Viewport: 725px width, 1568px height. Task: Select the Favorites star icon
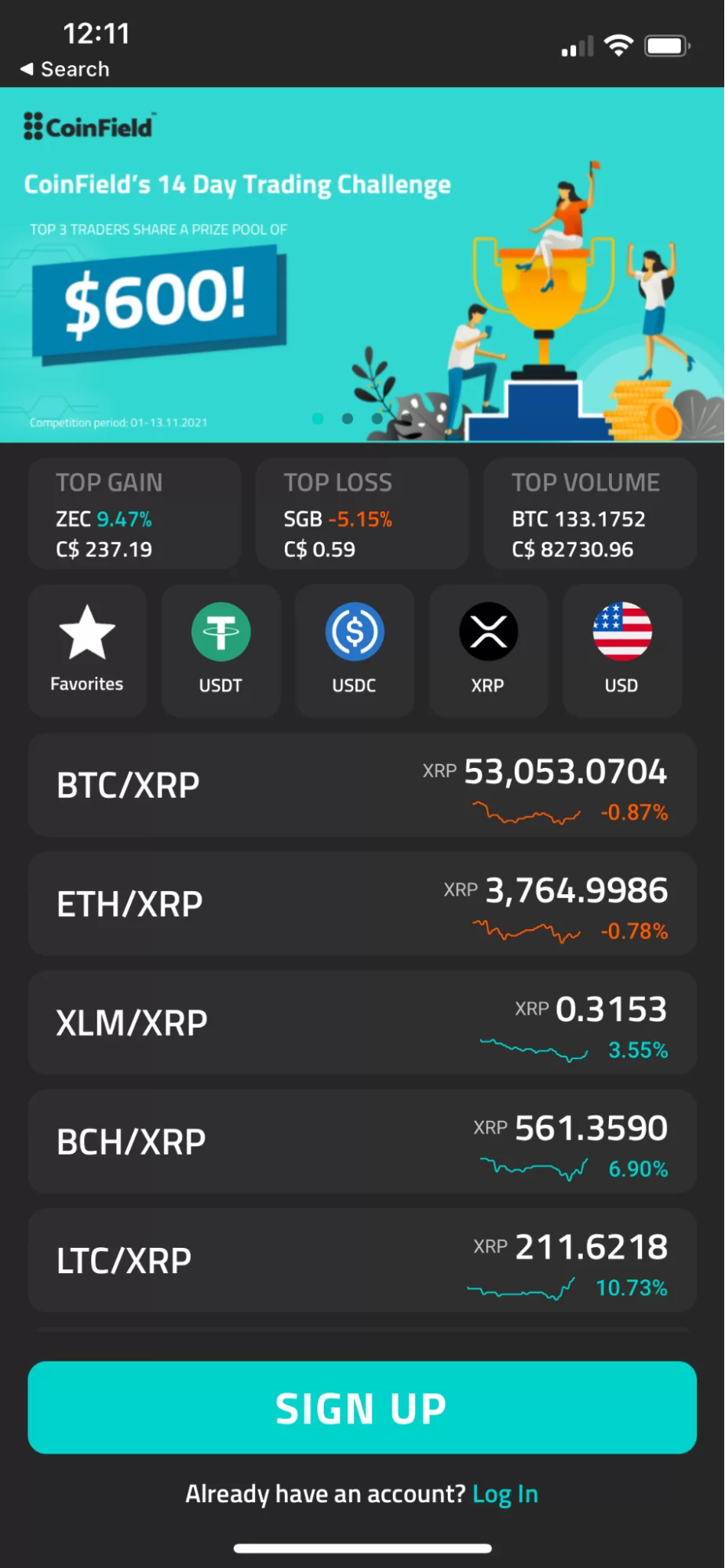click(x=86, y=631)
